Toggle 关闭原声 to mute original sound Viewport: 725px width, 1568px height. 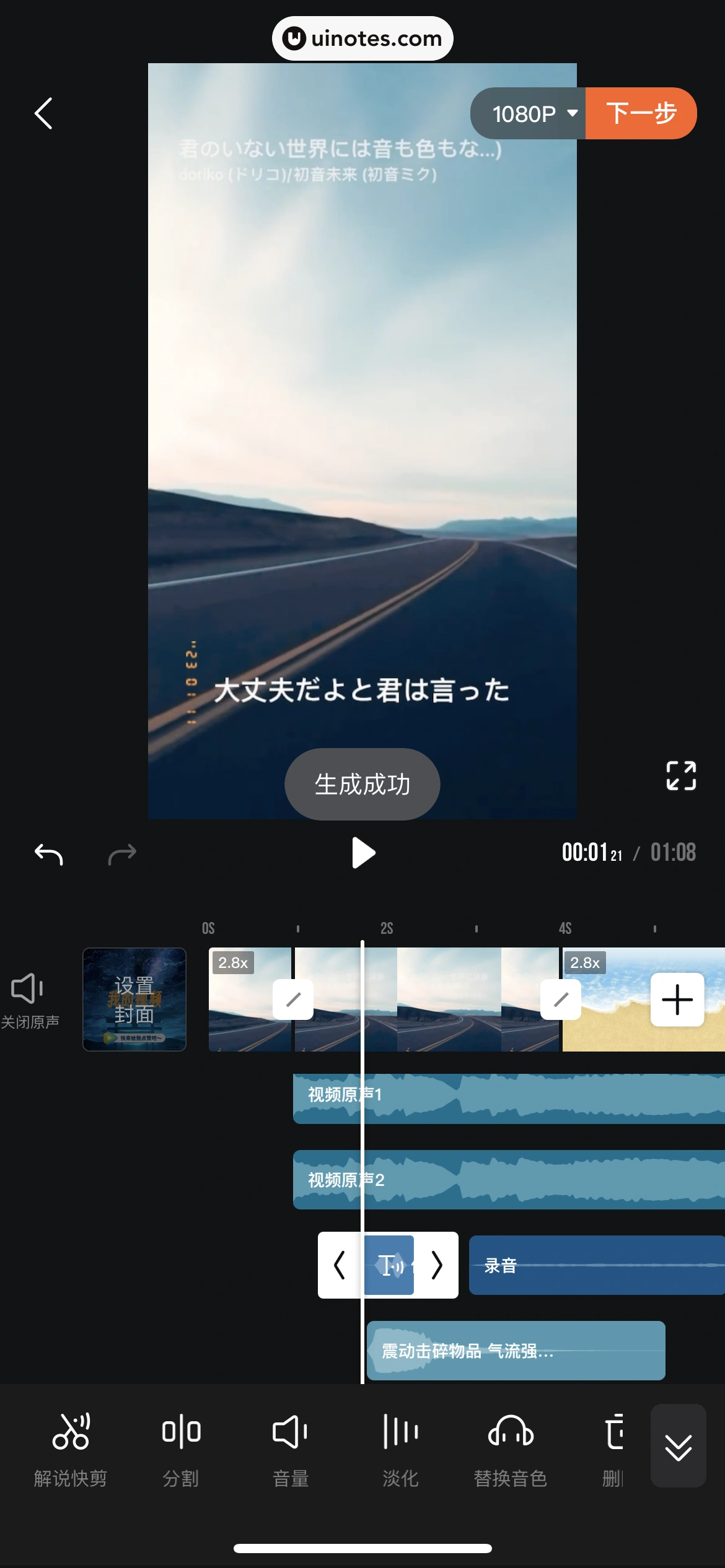click(x=29, y=1000)
